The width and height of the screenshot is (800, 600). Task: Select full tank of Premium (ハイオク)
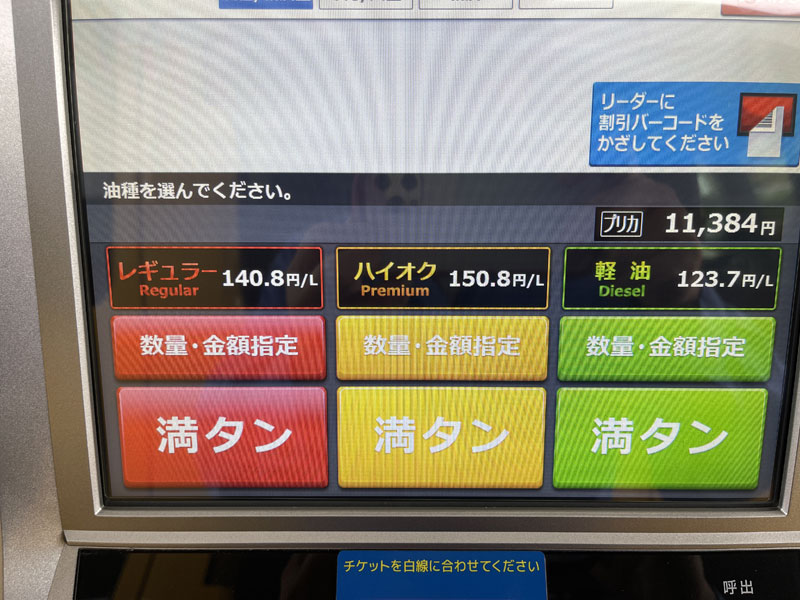click(x=441, y=437)
